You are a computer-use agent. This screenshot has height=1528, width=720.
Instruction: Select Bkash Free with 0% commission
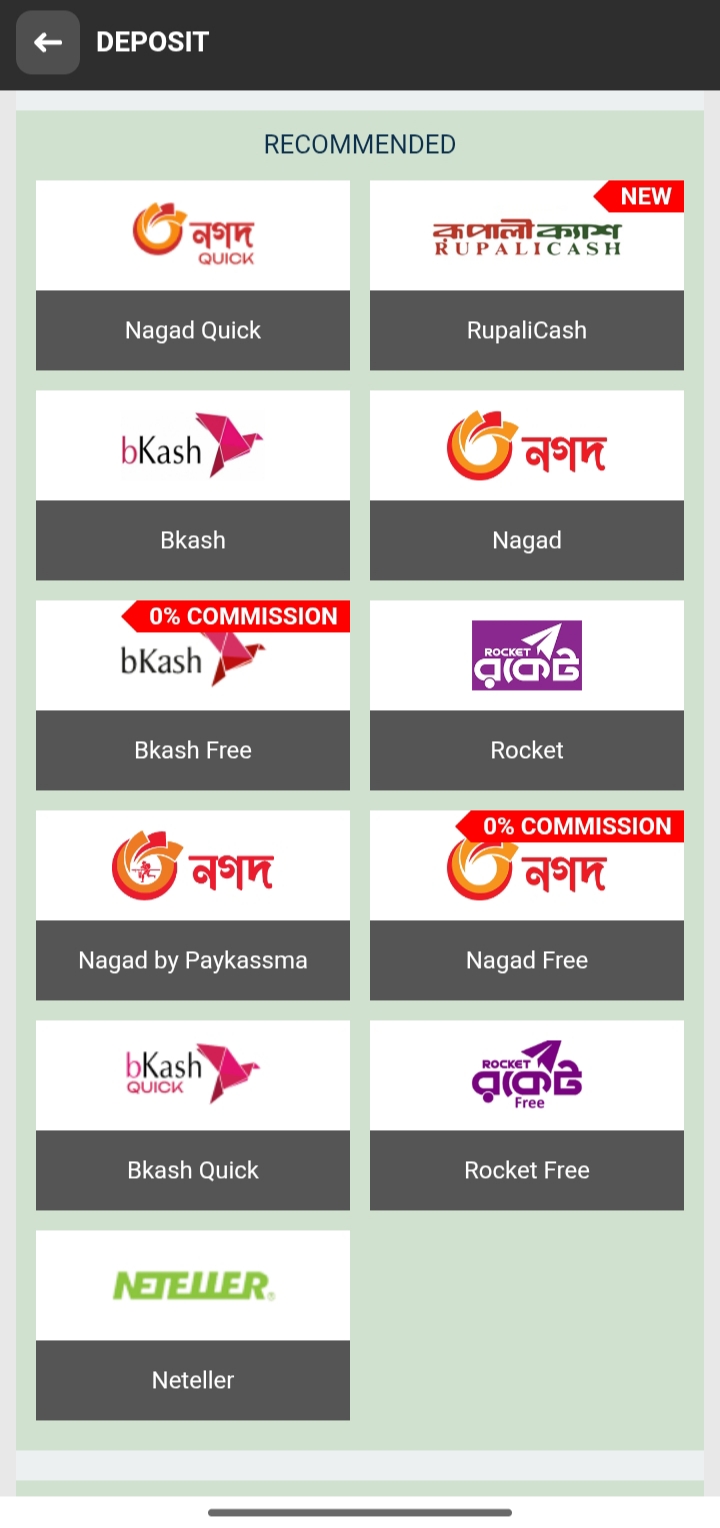pos(193,695)
